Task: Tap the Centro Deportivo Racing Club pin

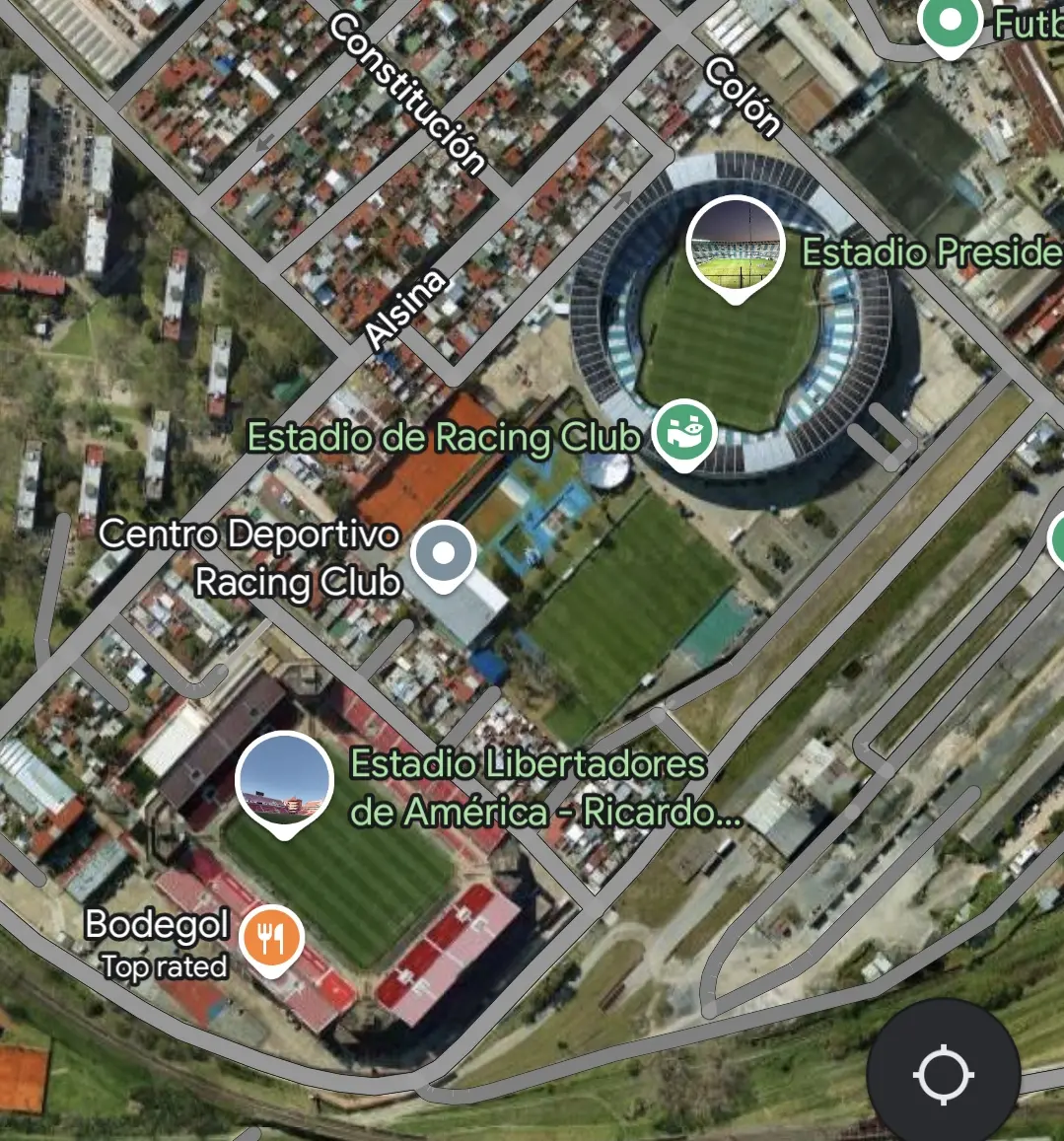Action: [444, 554]
